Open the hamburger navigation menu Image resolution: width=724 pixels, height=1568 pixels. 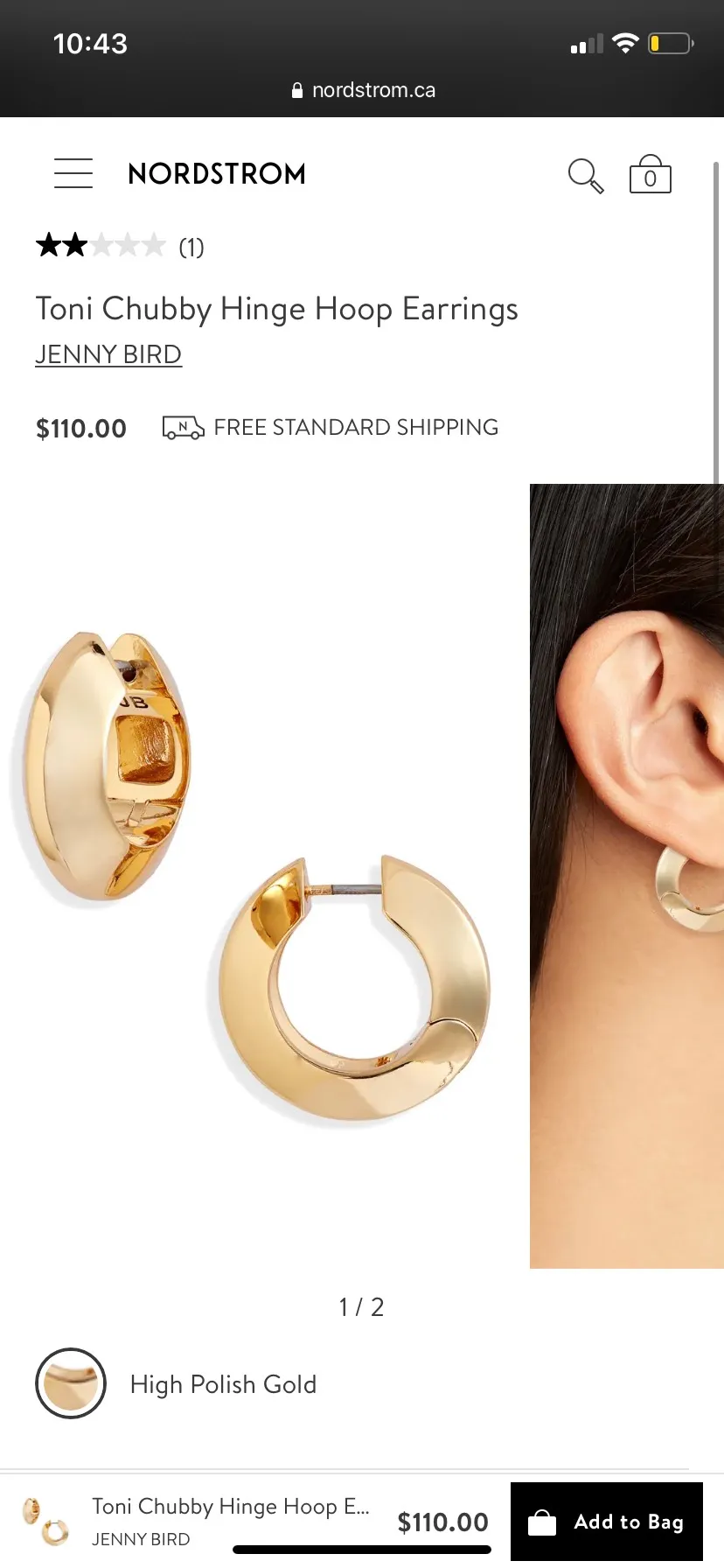73,173
